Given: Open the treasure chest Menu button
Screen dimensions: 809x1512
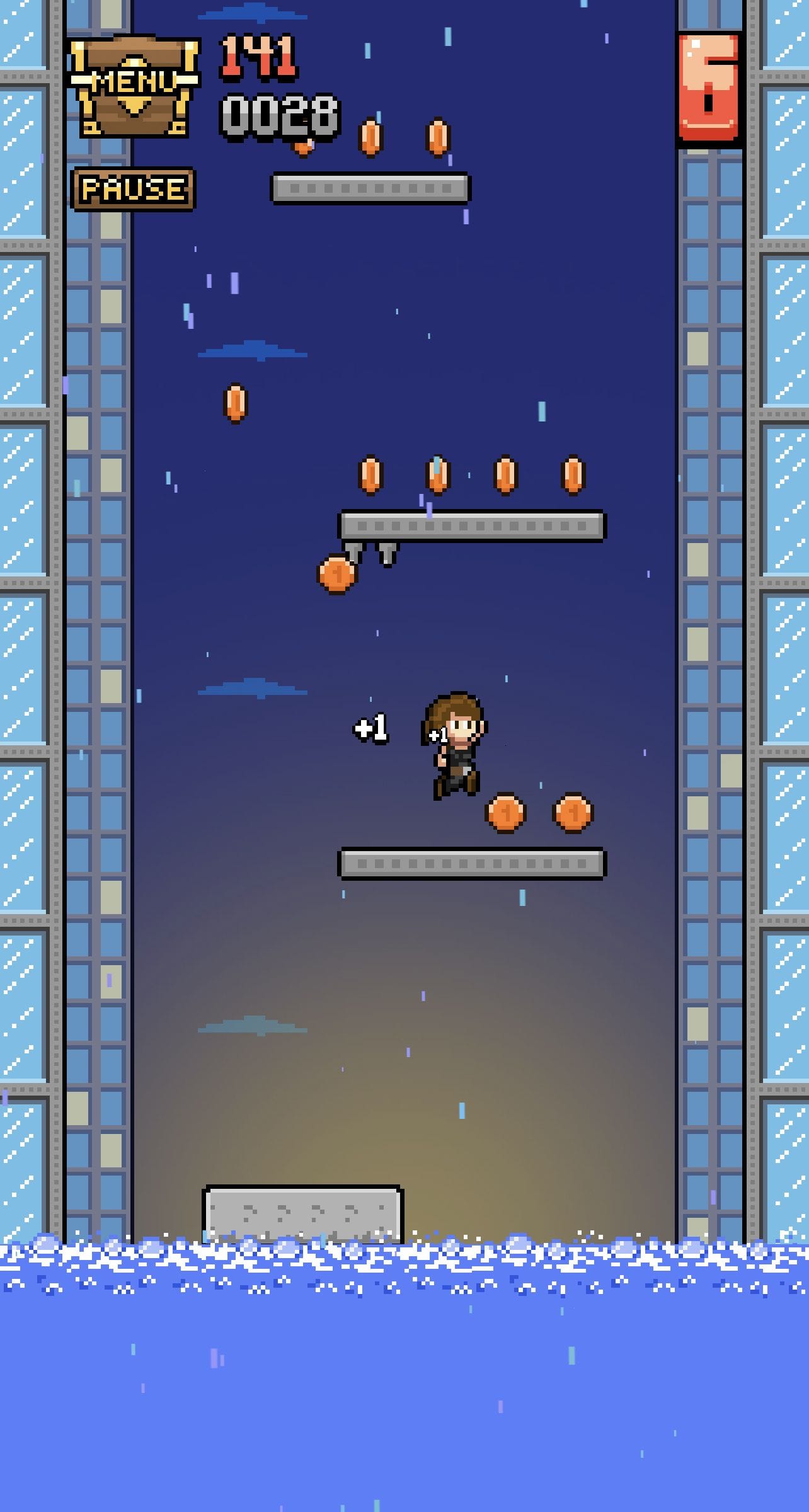Looking at the screenshot, I should click(x=134, y=86).
